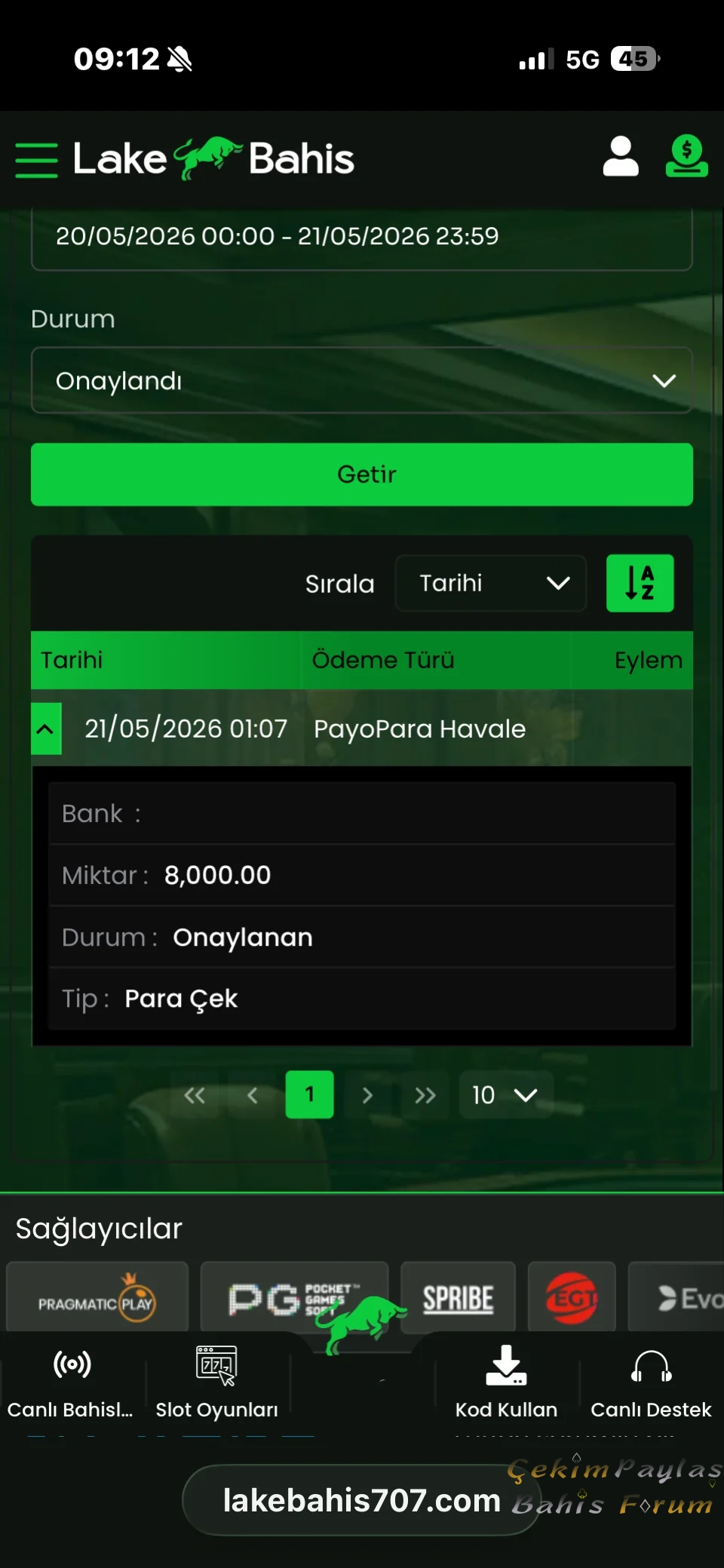
Task: Tap the Getir button
Action: (x=362, y=474)
